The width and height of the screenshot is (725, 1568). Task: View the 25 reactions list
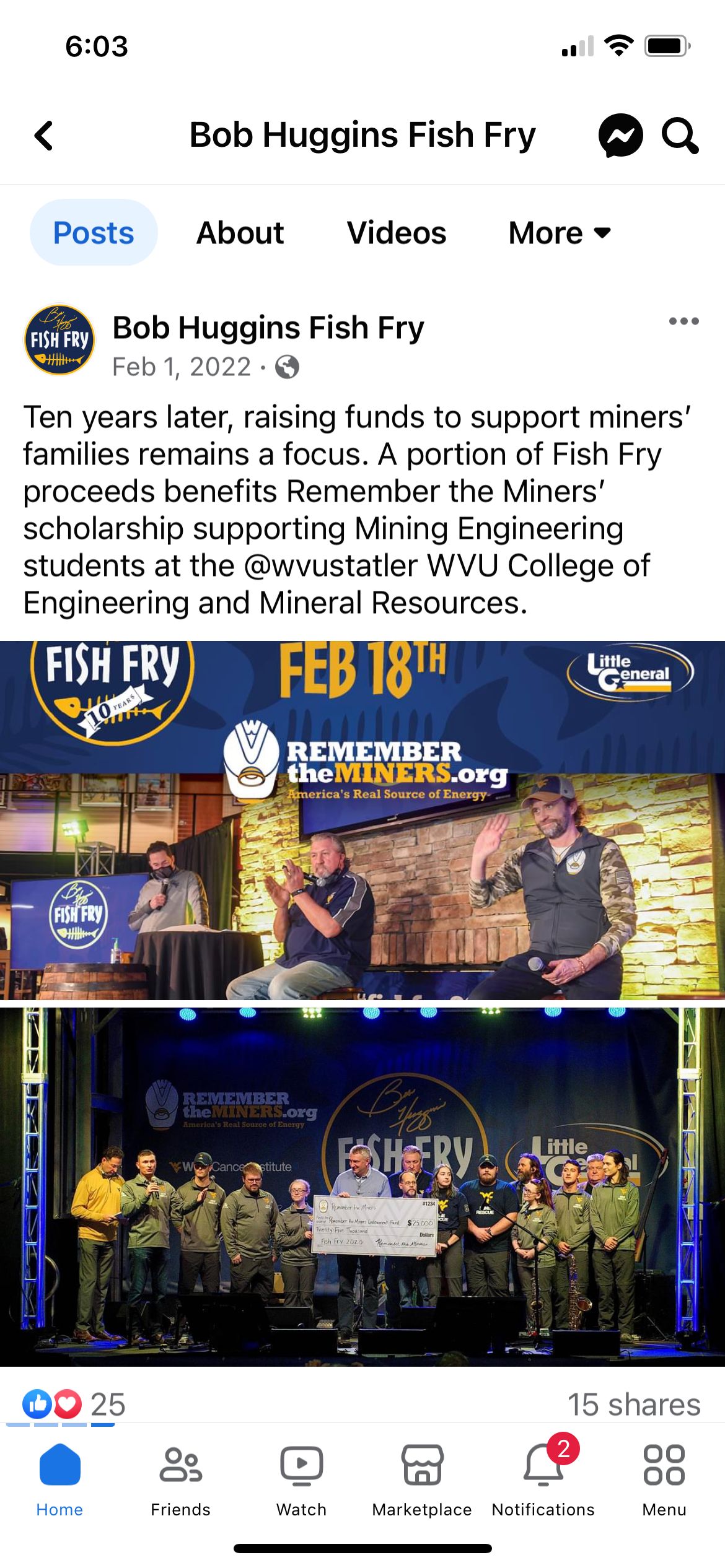click(x=74, y=1404)
